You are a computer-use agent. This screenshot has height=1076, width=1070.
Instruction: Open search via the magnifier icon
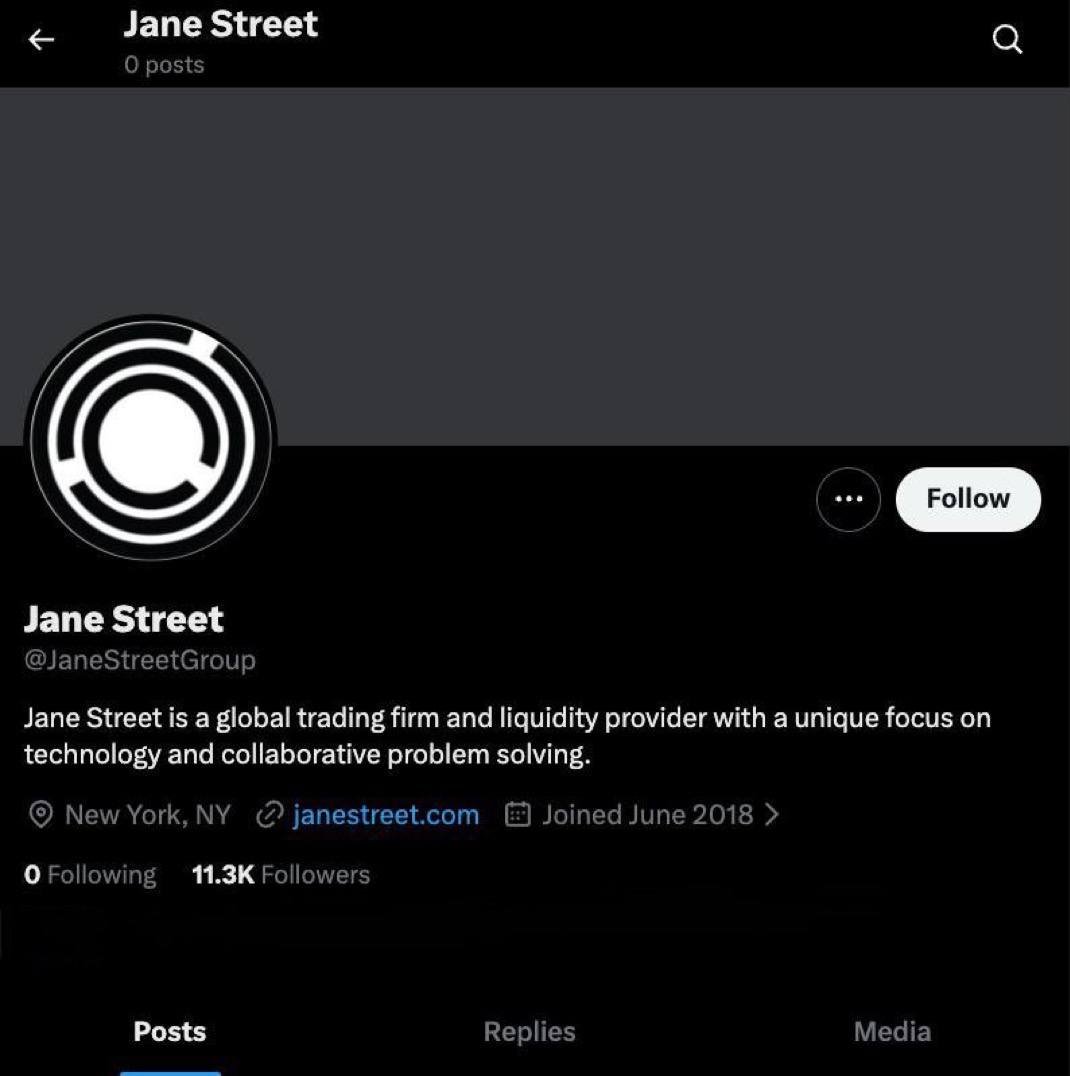point(1007,39)
